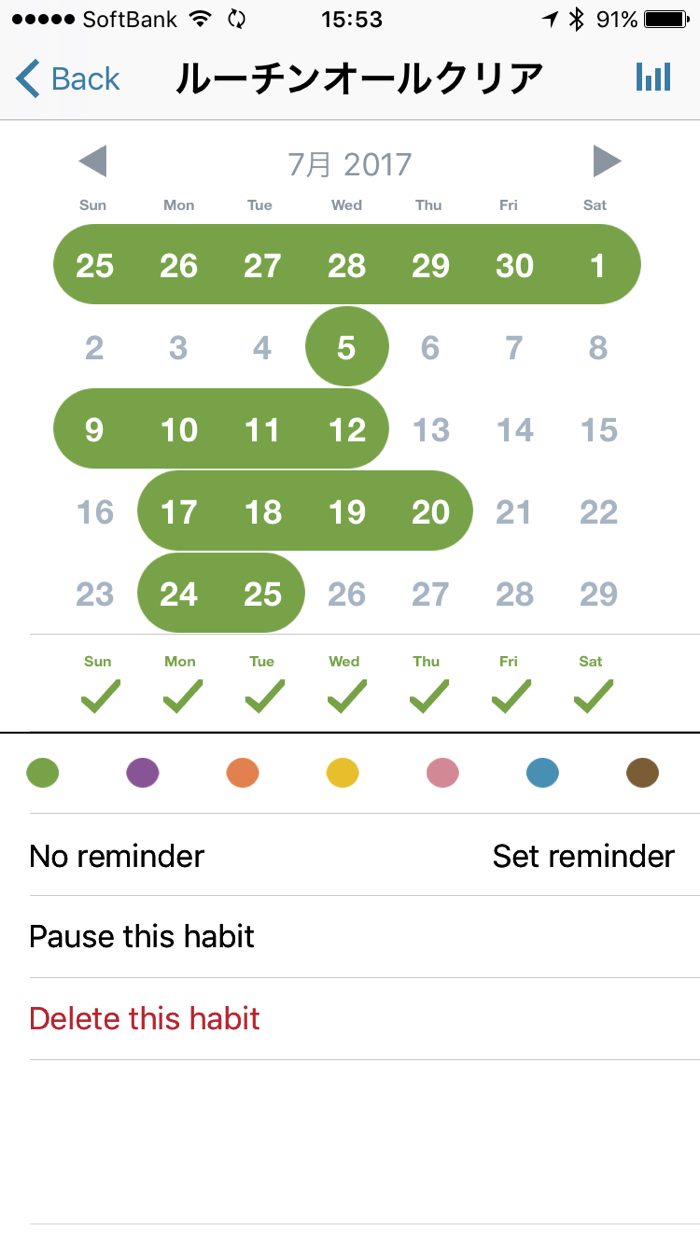Pick the yellow habit color
The image size is (700, 1245).
tap(342, 773)
